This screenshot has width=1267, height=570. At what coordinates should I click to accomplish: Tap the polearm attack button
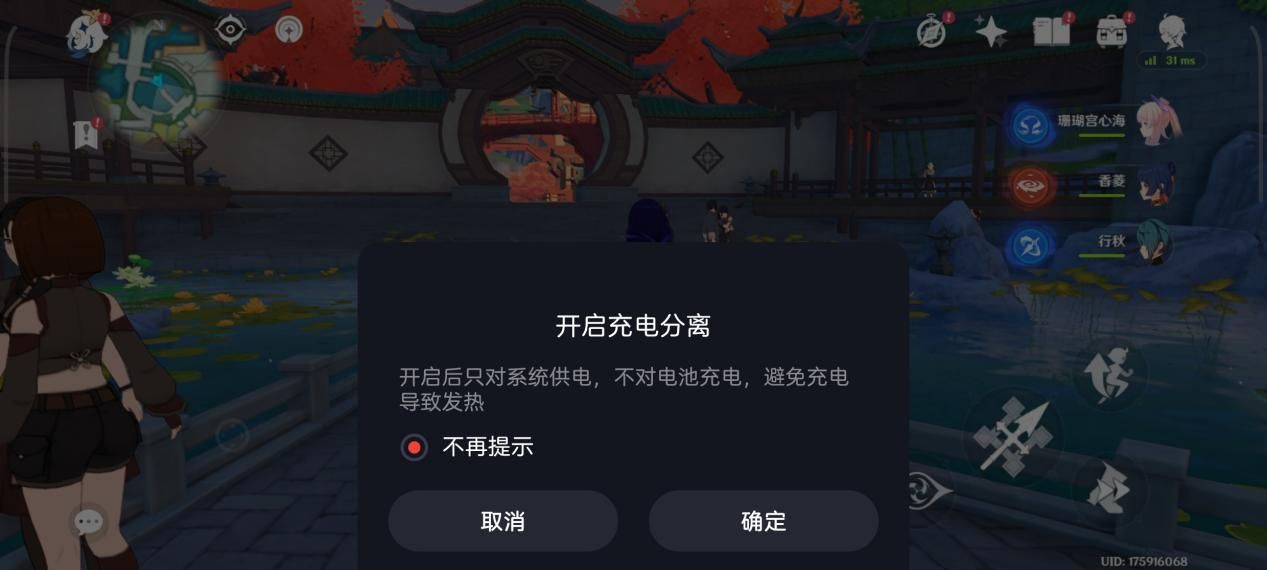pyautogui.click(x=1012, y=437)
